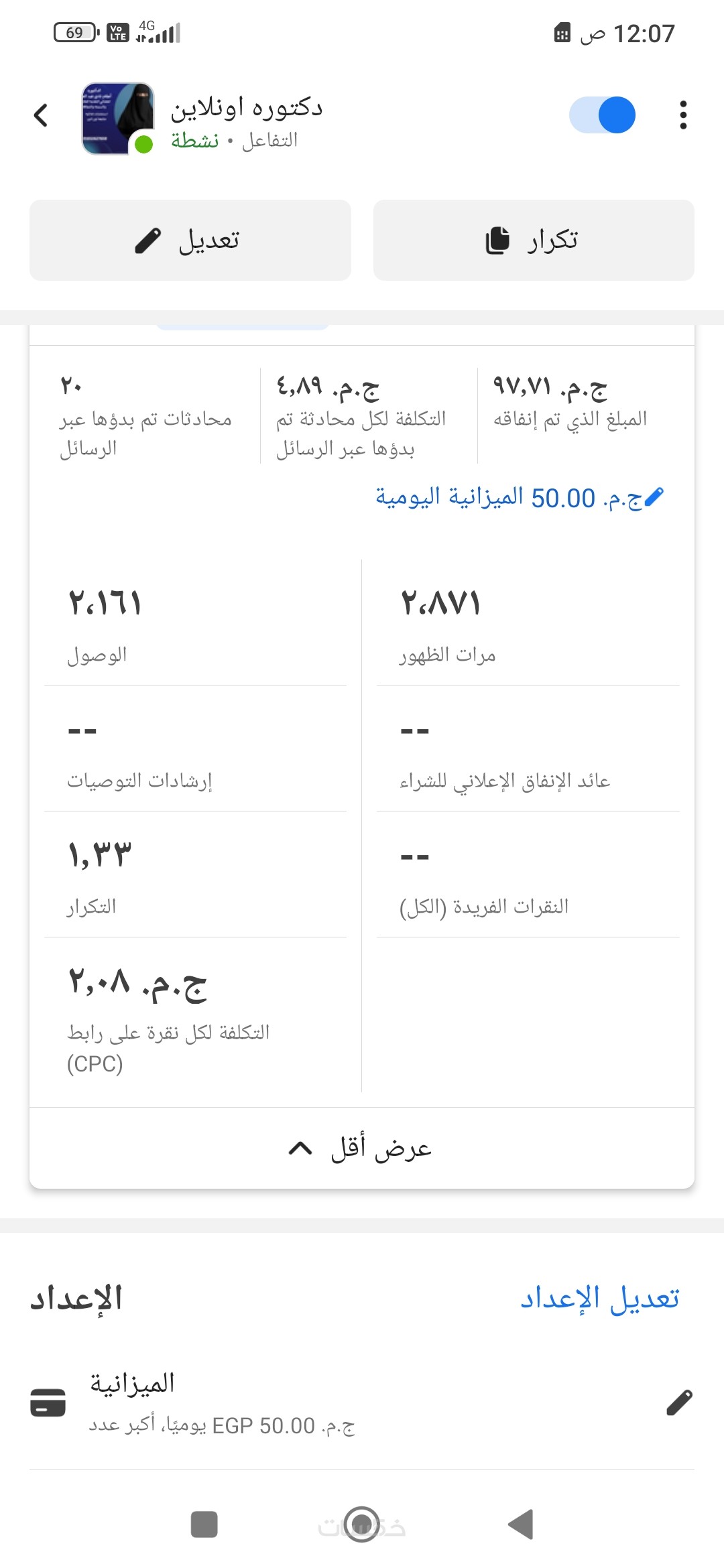Toggle the ad campaign active switch

tap(602, 115)
